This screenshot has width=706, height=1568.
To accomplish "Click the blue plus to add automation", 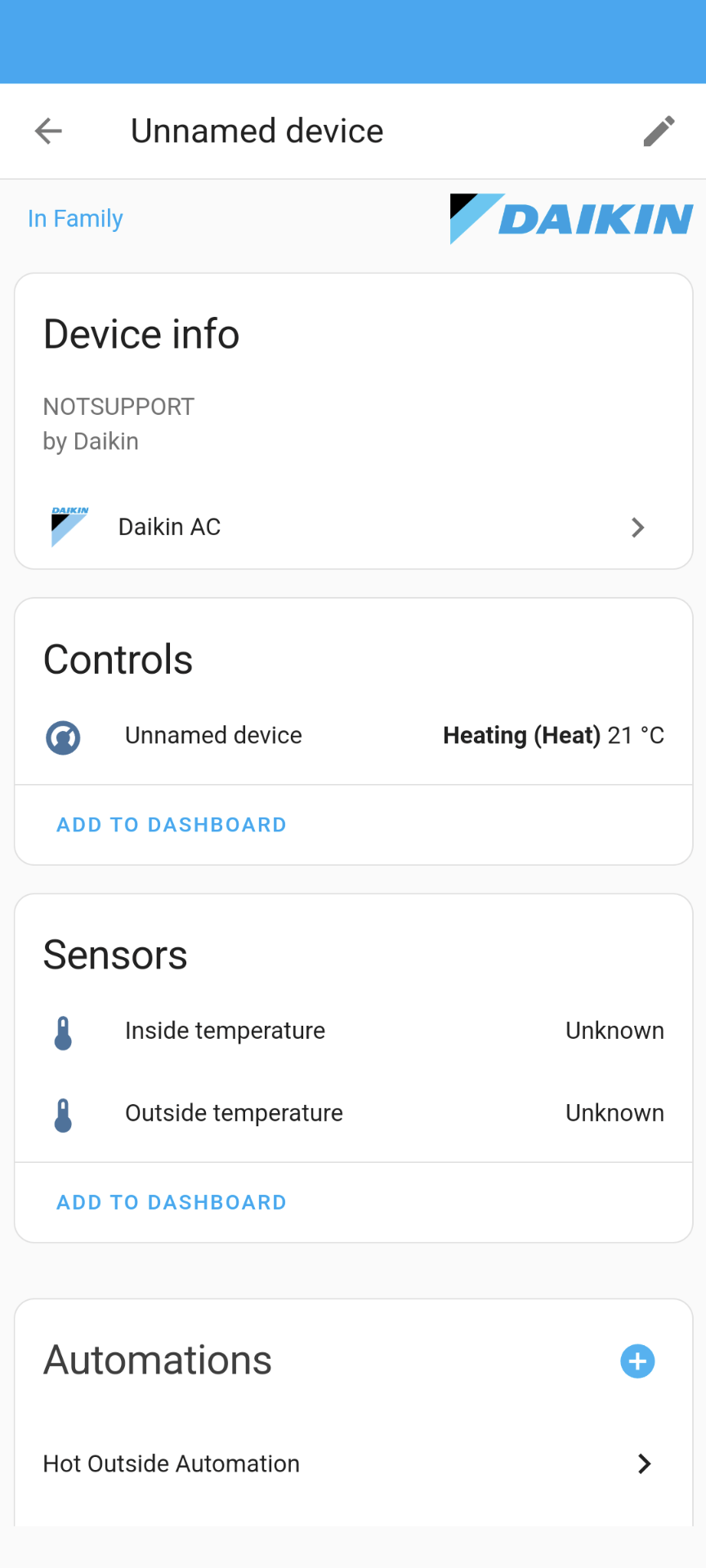I will click(637, 1361).
